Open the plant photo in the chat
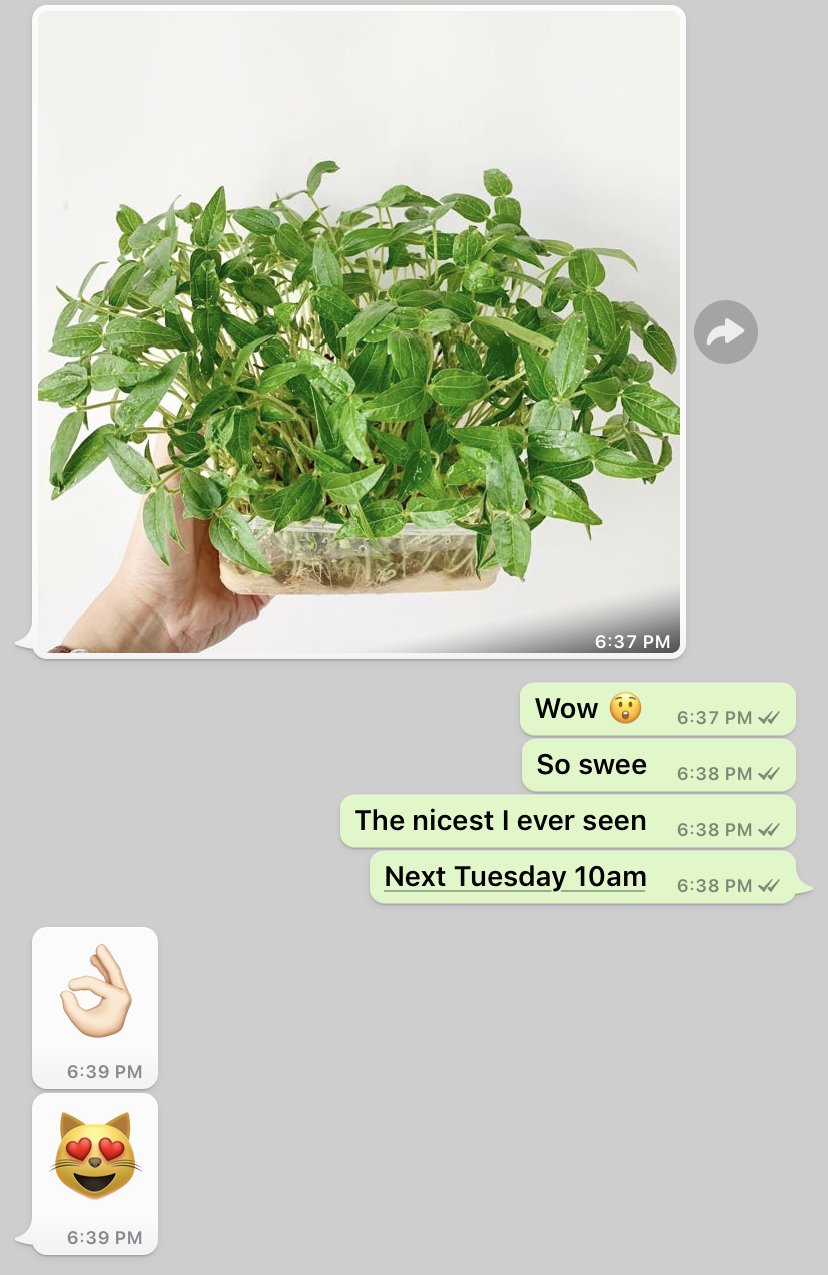Image resolution: width=828 pixels, height=1275 pixels. tap(358, 332)
